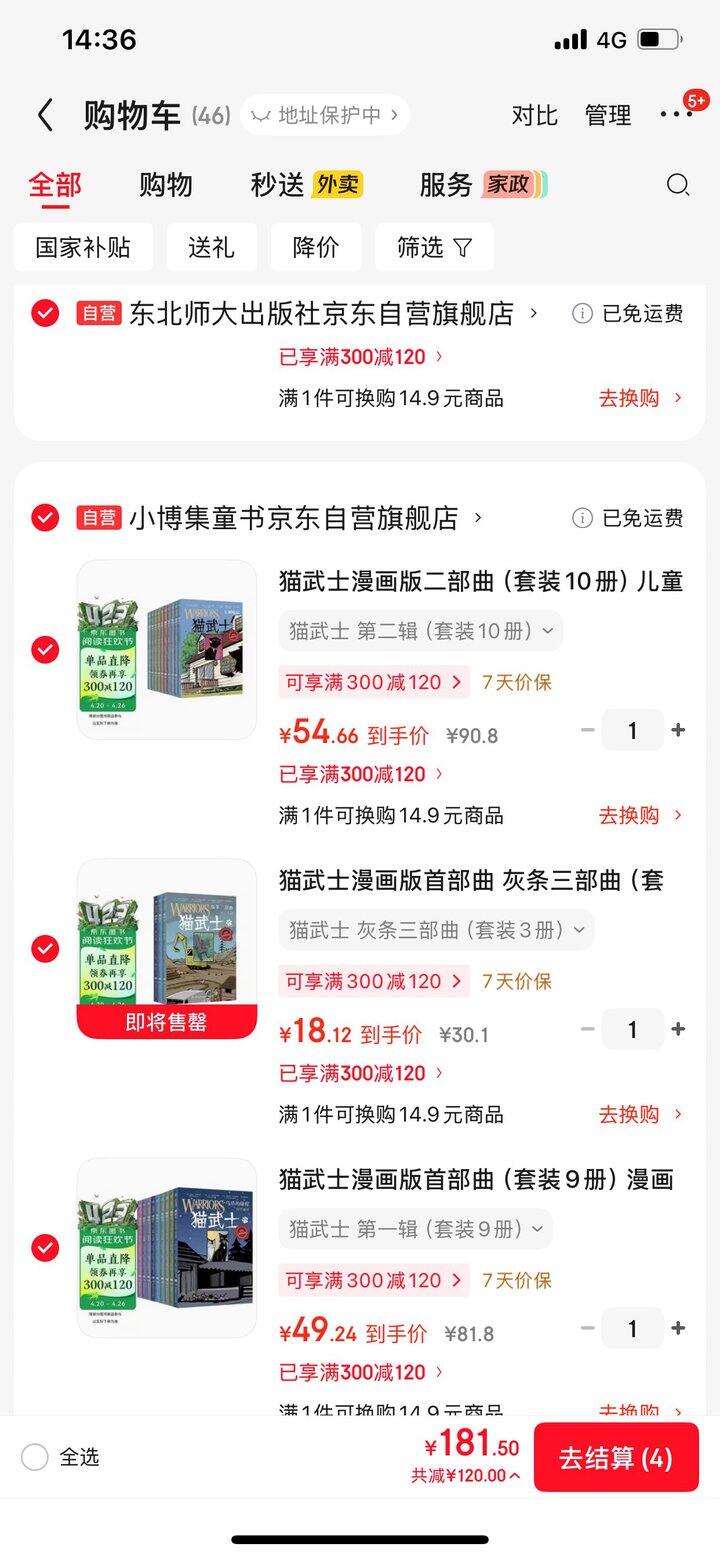
Task: Uncheck the 小博集童书京东自营旗舰店 store checkbox
Action: (x=45, y=517)
